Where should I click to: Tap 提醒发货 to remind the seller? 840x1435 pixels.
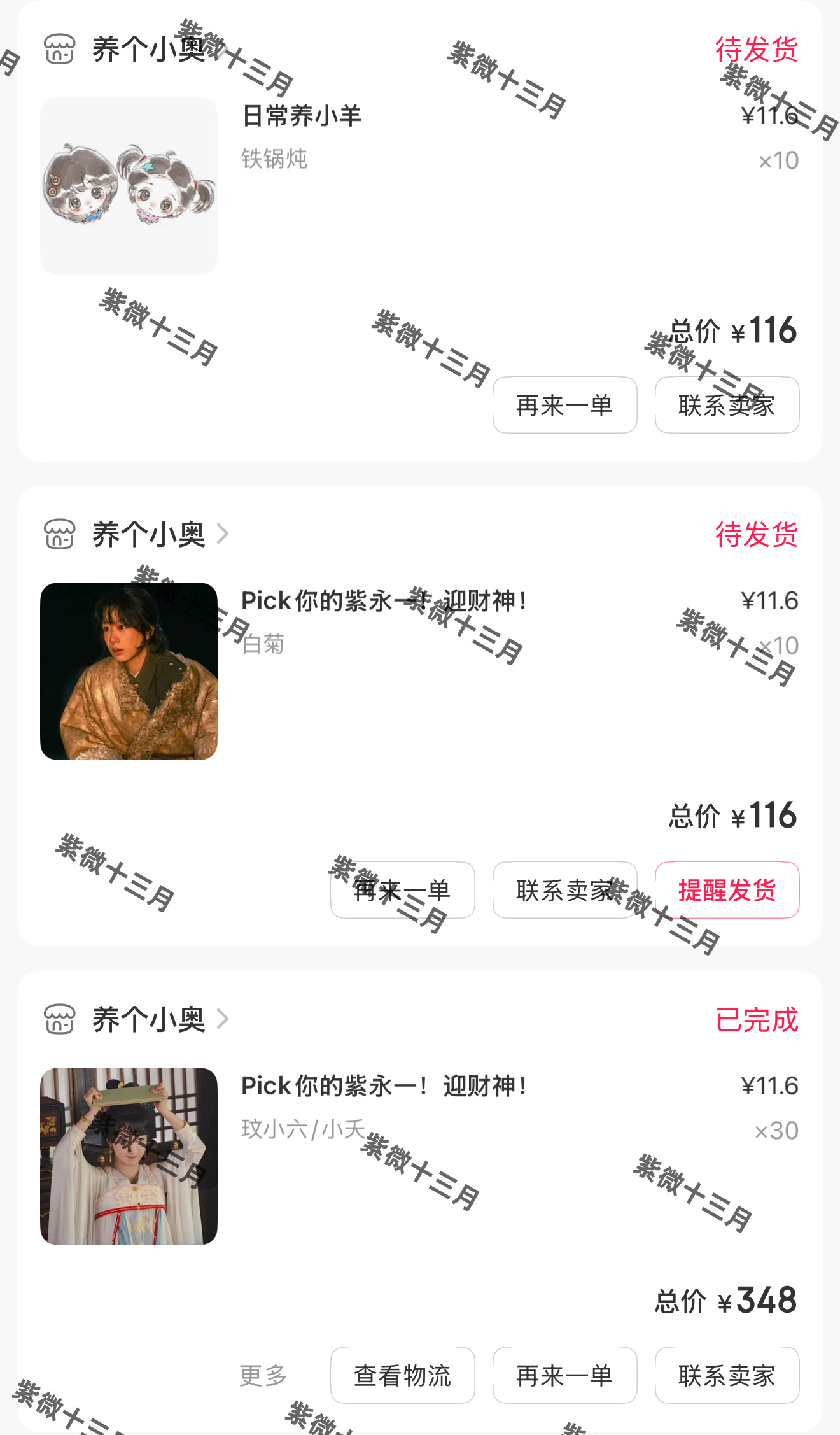[727, 890]
